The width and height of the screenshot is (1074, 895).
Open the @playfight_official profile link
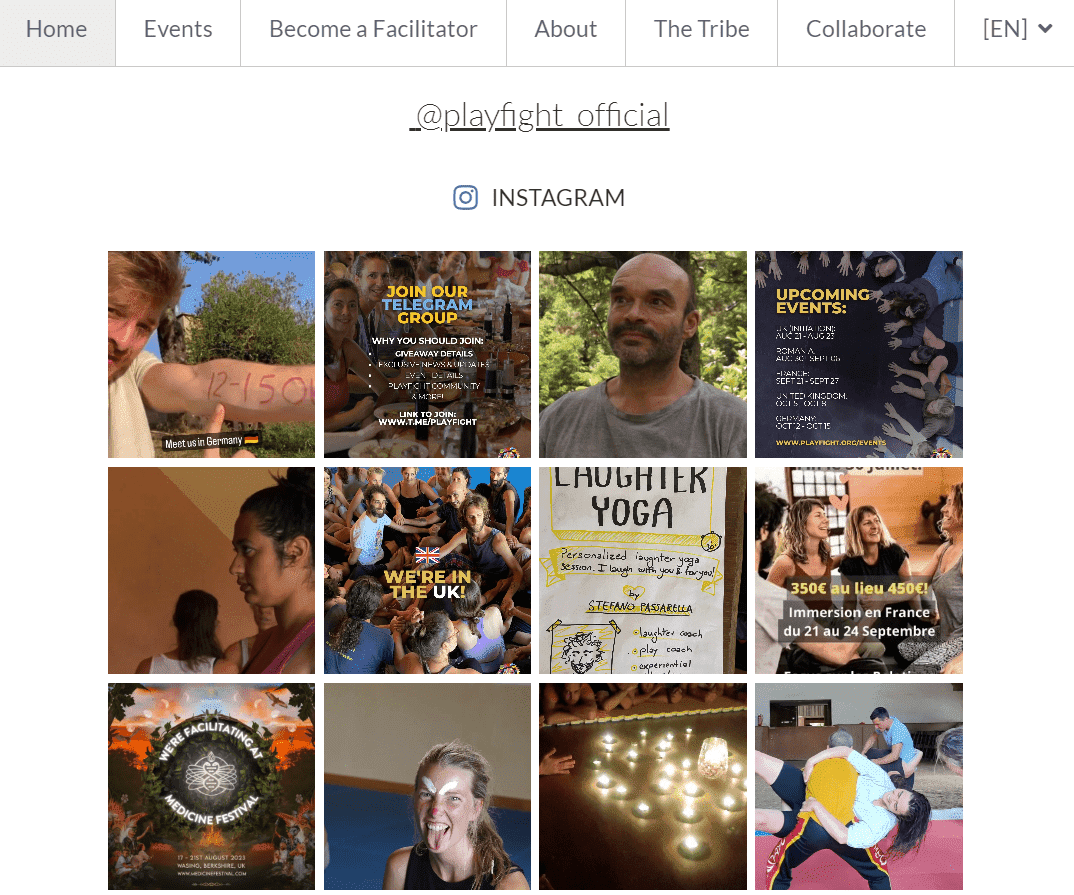[539, 115]
